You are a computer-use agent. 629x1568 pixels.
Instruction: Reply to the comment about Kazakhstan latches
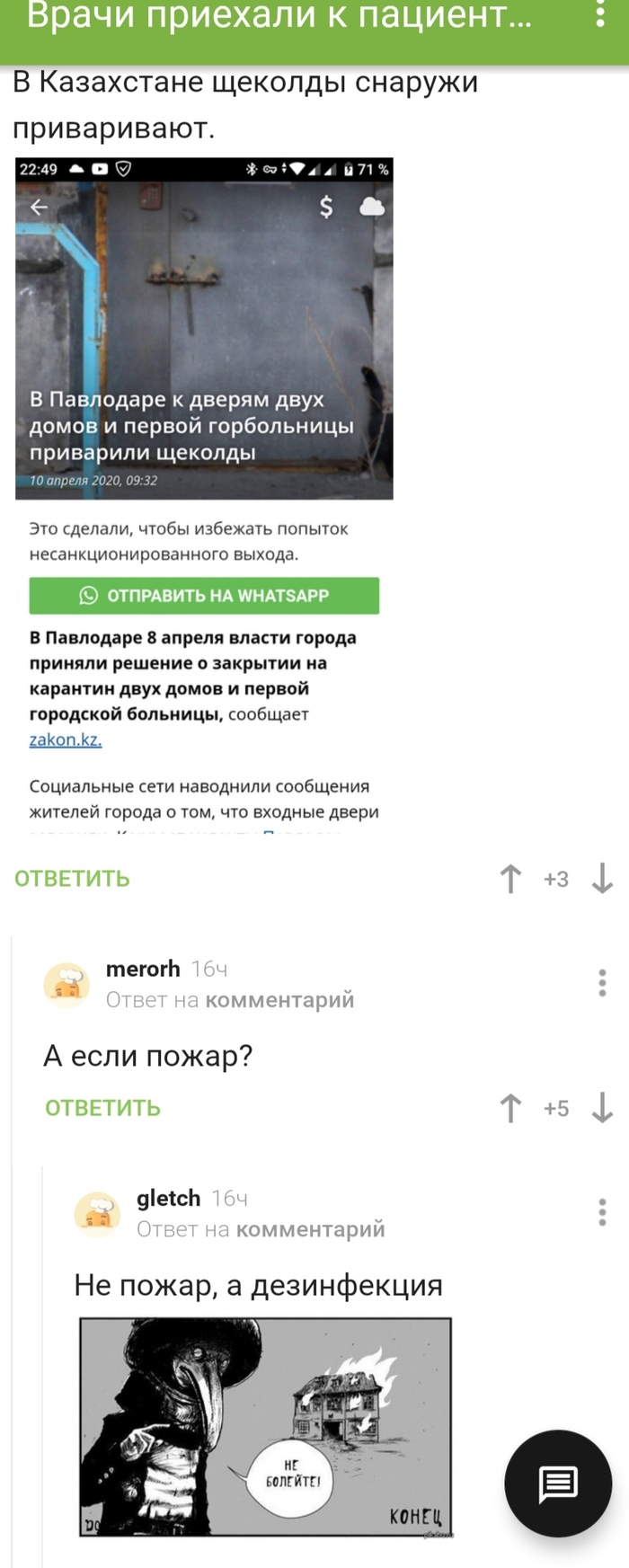(72, 879)
